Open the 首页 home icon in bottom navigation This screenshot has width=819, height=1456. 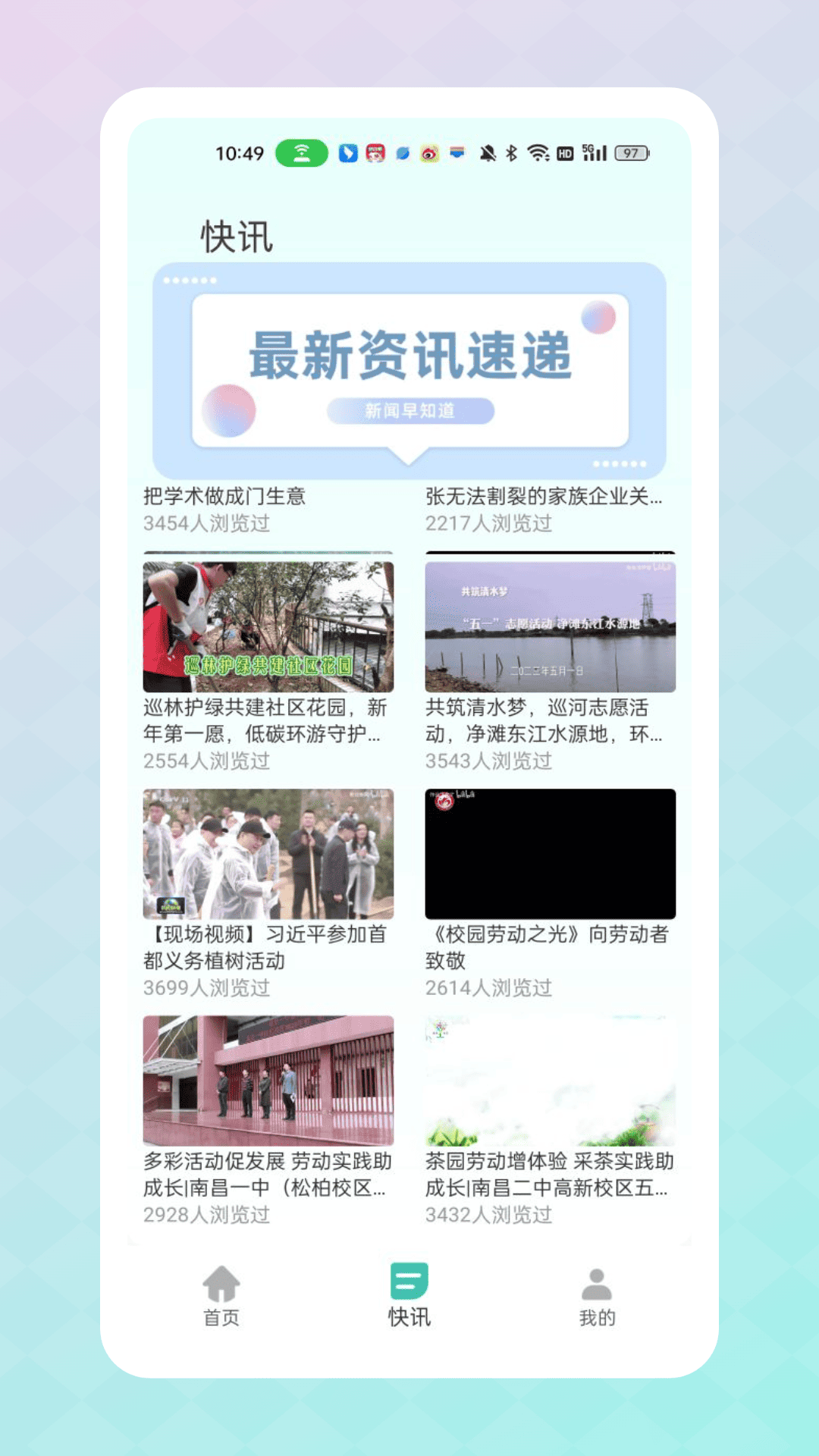pyautogui.click(x=221, y=1283)
